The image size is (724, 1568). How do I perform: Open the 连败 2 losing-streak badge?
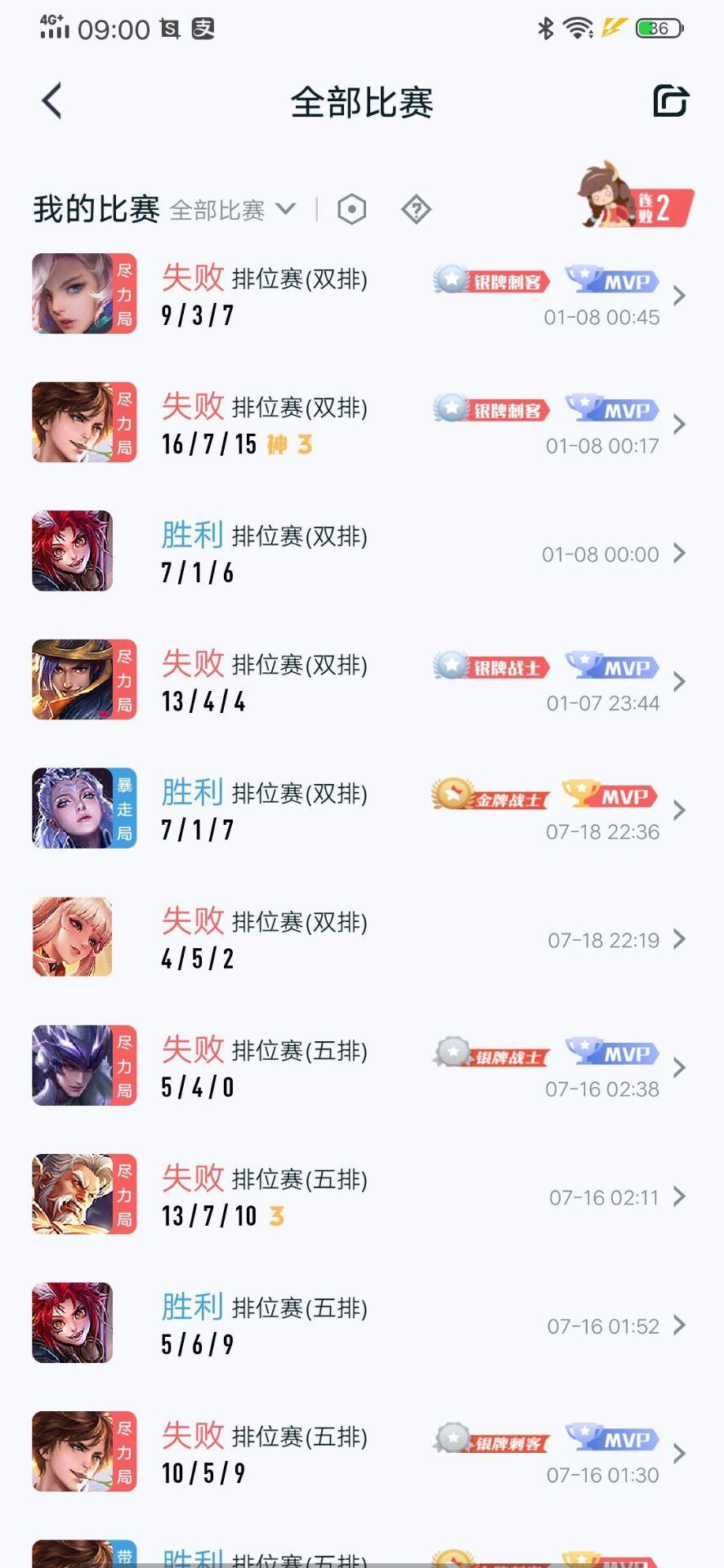click(x=635, y=196)
